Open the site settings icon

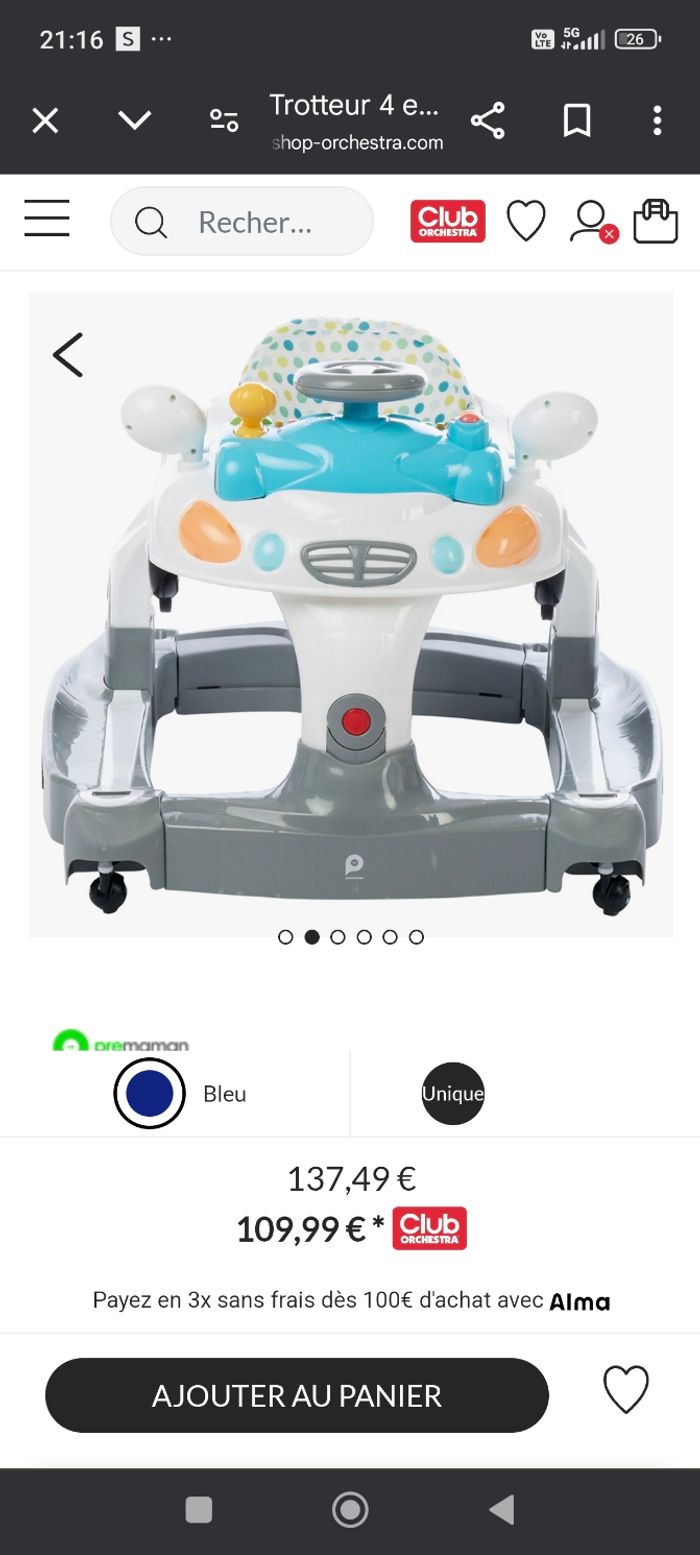click(x=224, y=121)
